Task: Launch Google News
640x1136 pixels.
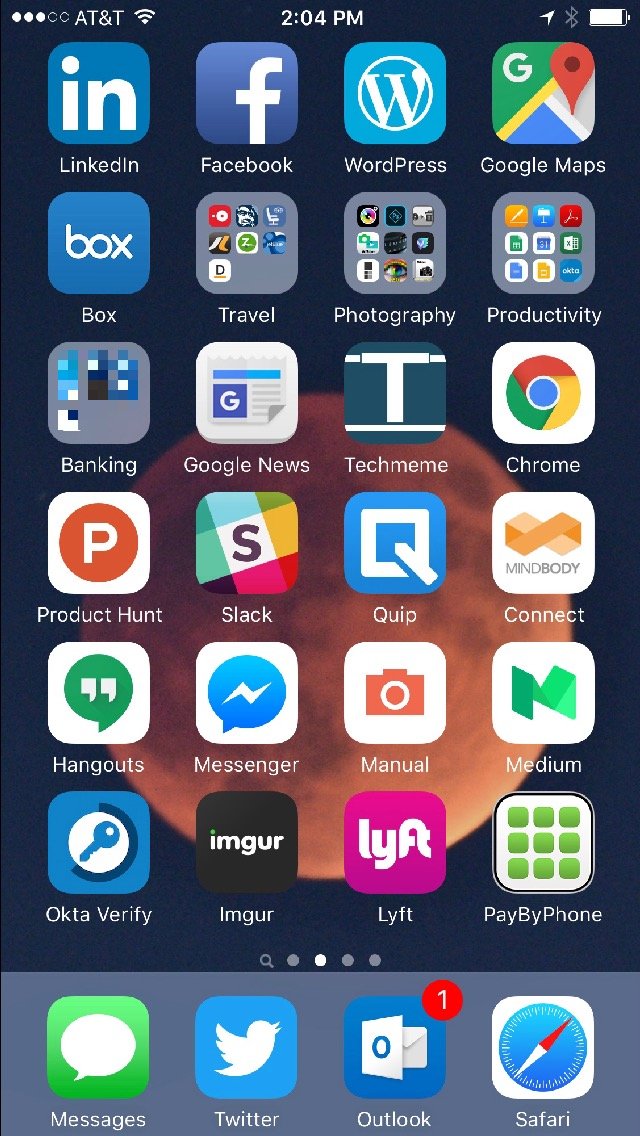Action: [246, 393]
